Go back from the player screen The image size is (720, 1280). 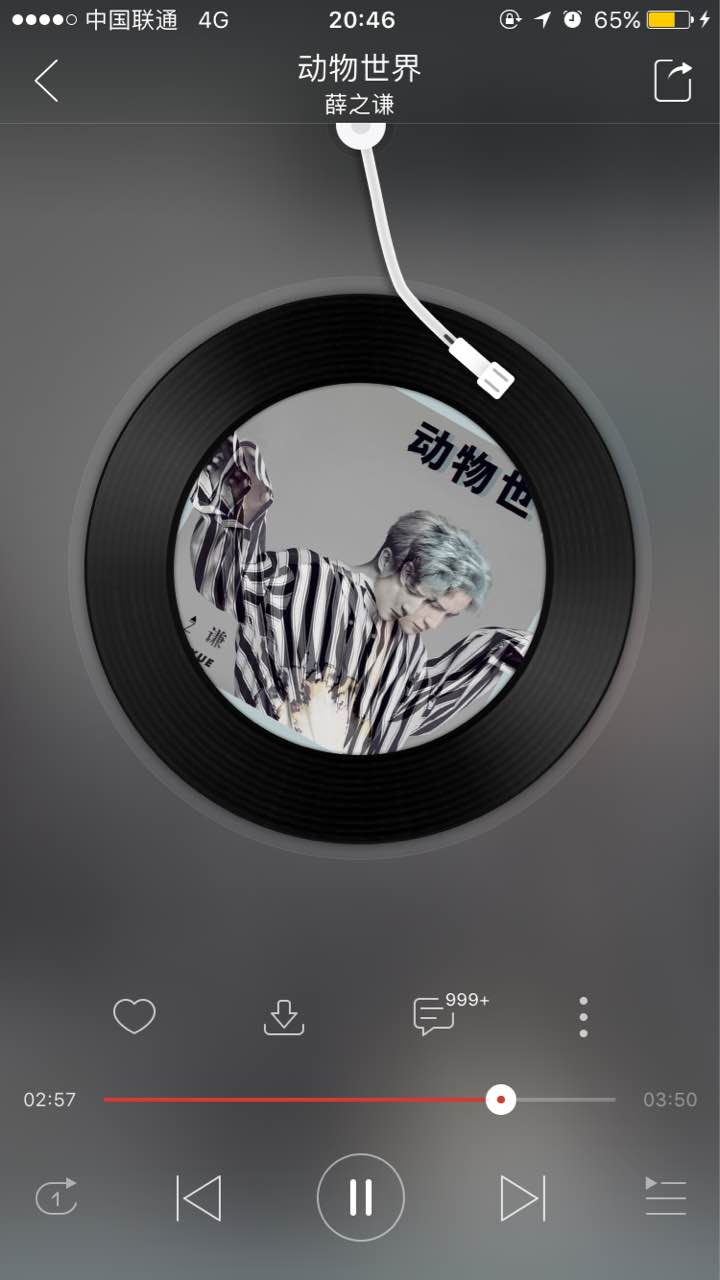point(46,81)
